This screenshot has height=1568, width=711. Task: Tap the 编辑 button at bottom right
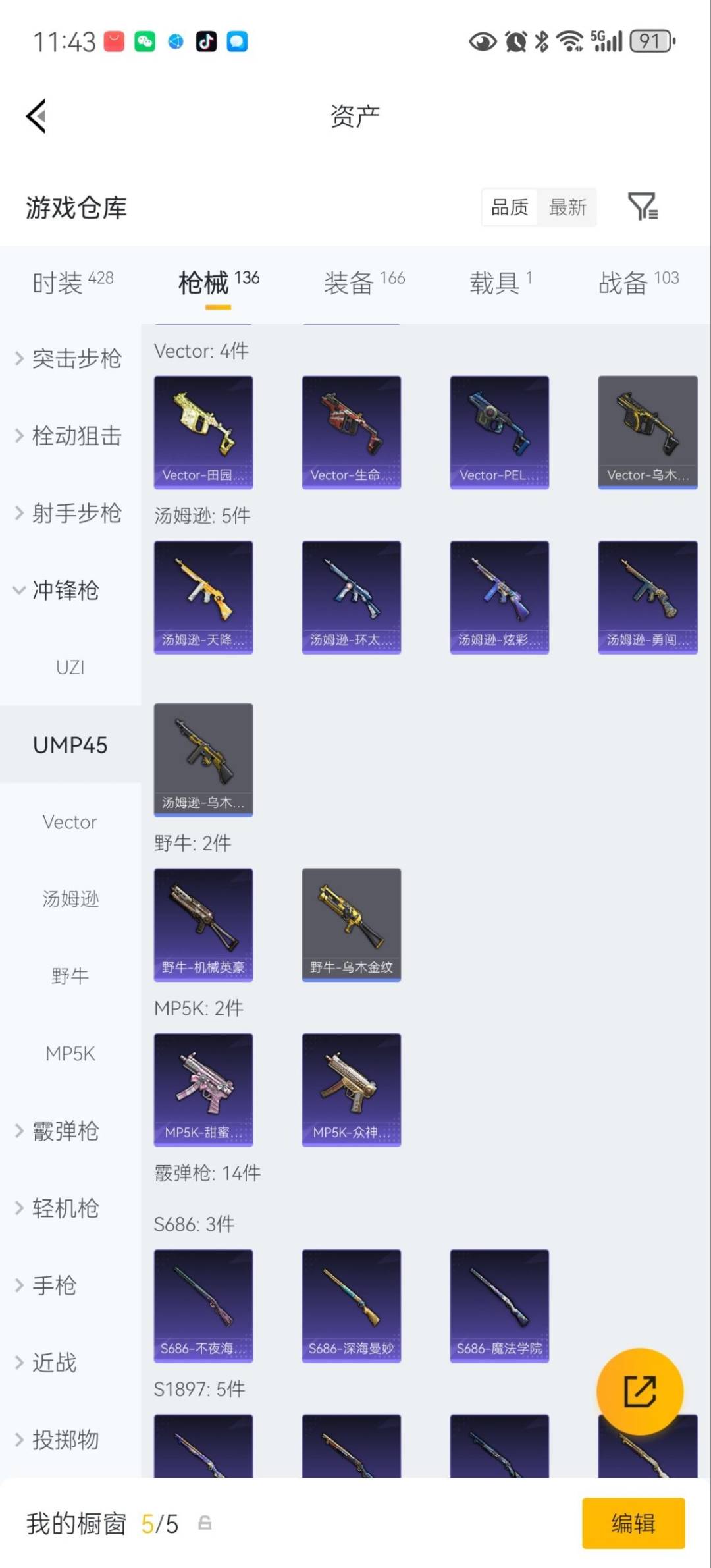tap(633, 1525)
